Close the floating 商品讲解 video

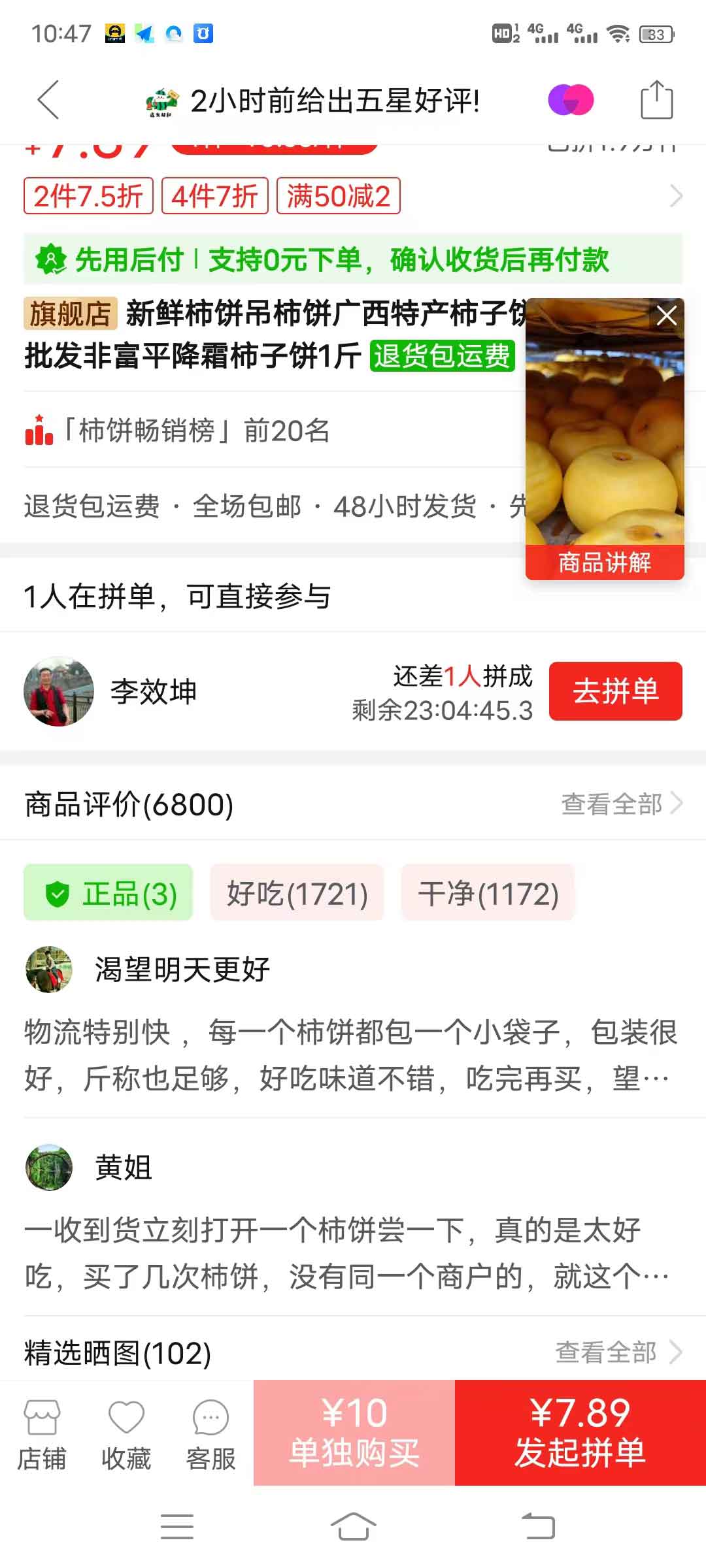click(667, 316)
